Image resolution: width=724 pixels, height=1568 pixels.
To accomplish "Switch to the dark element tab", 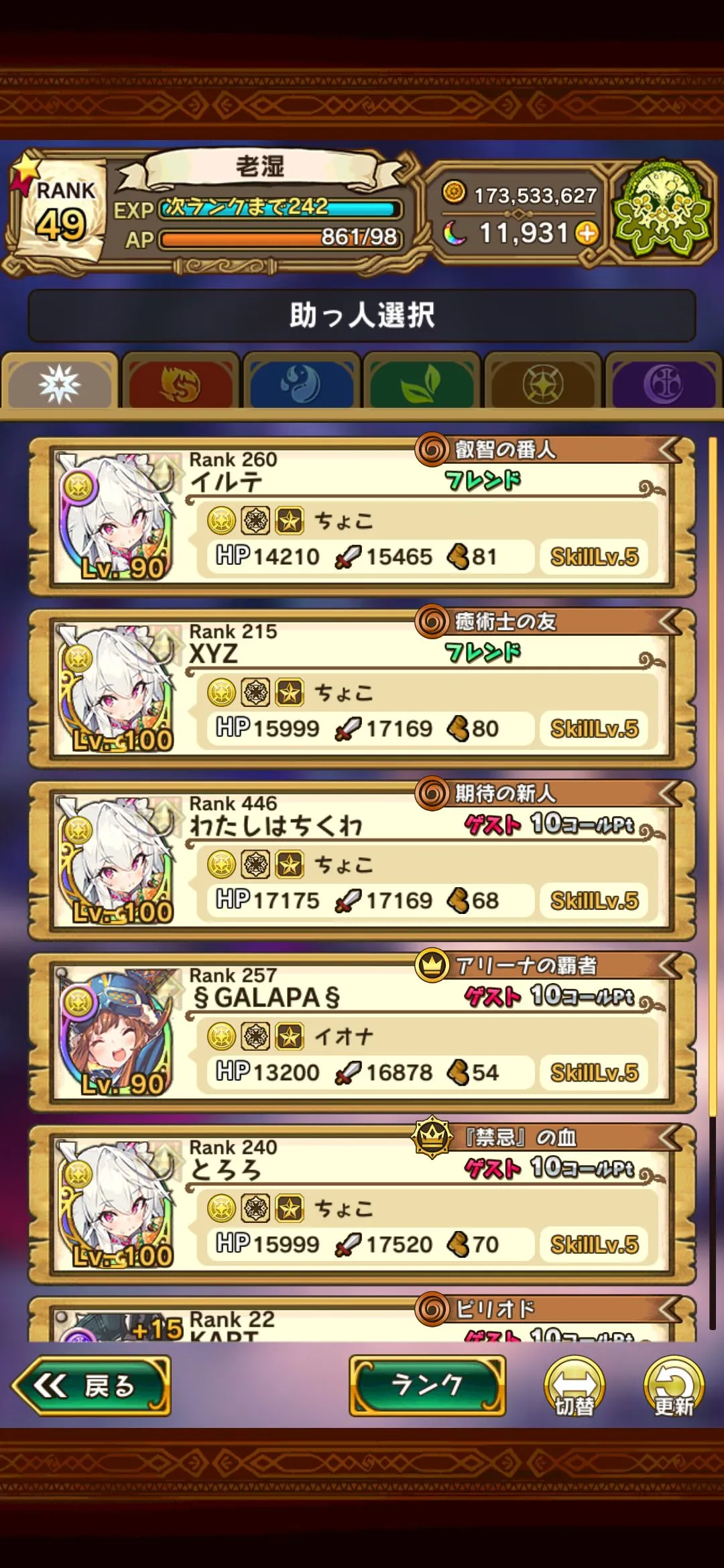I will click(663, 383).
